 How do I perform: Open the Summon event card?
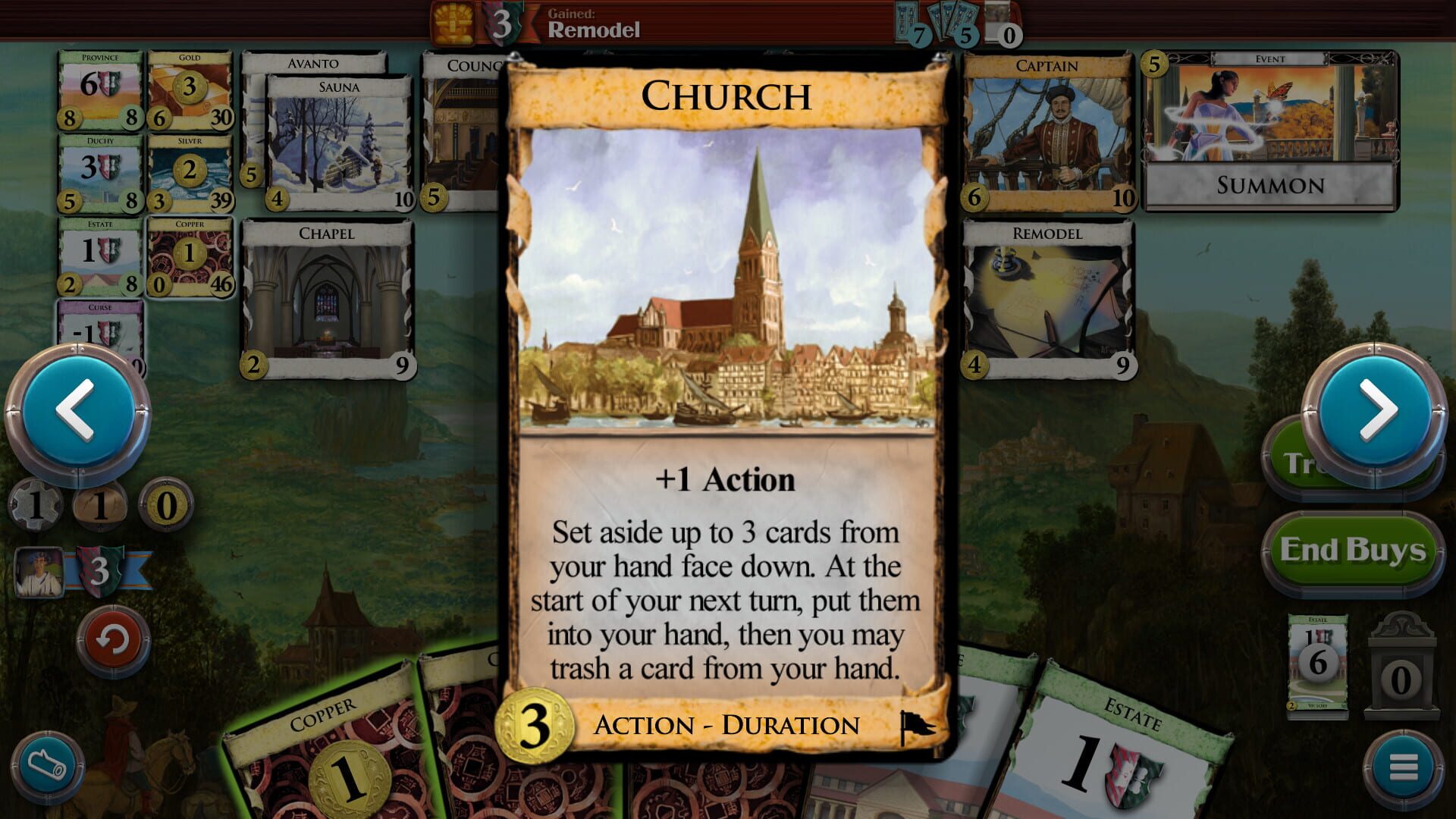(x=1269, y=130)
